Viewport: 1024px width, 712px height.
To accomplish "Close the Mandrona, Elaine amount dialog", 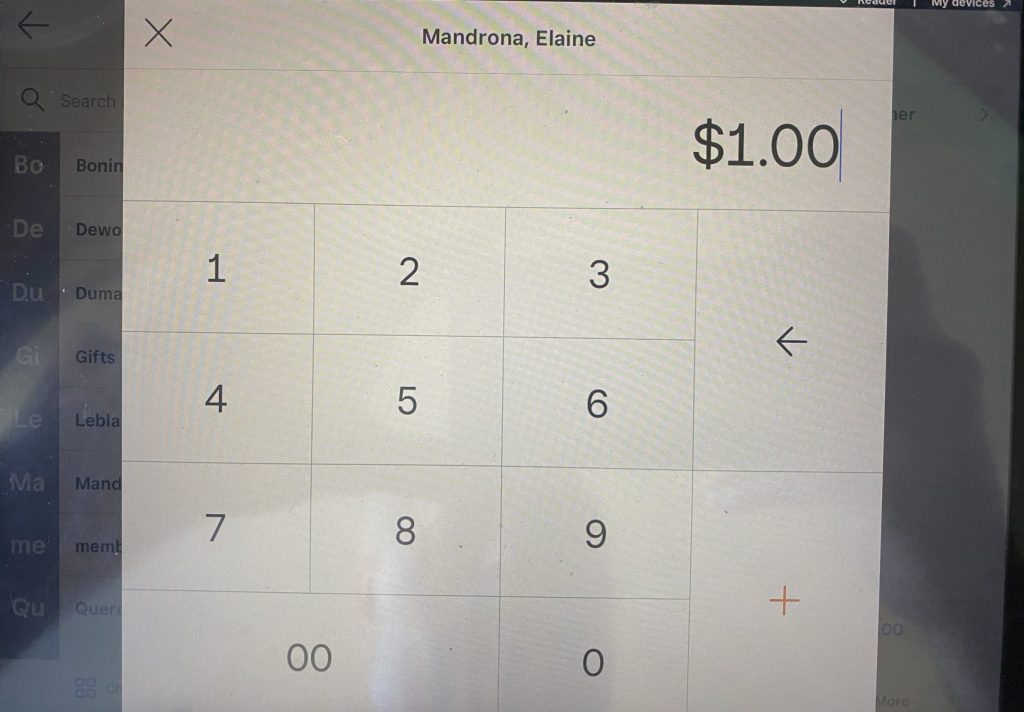I will click(158, 34).
